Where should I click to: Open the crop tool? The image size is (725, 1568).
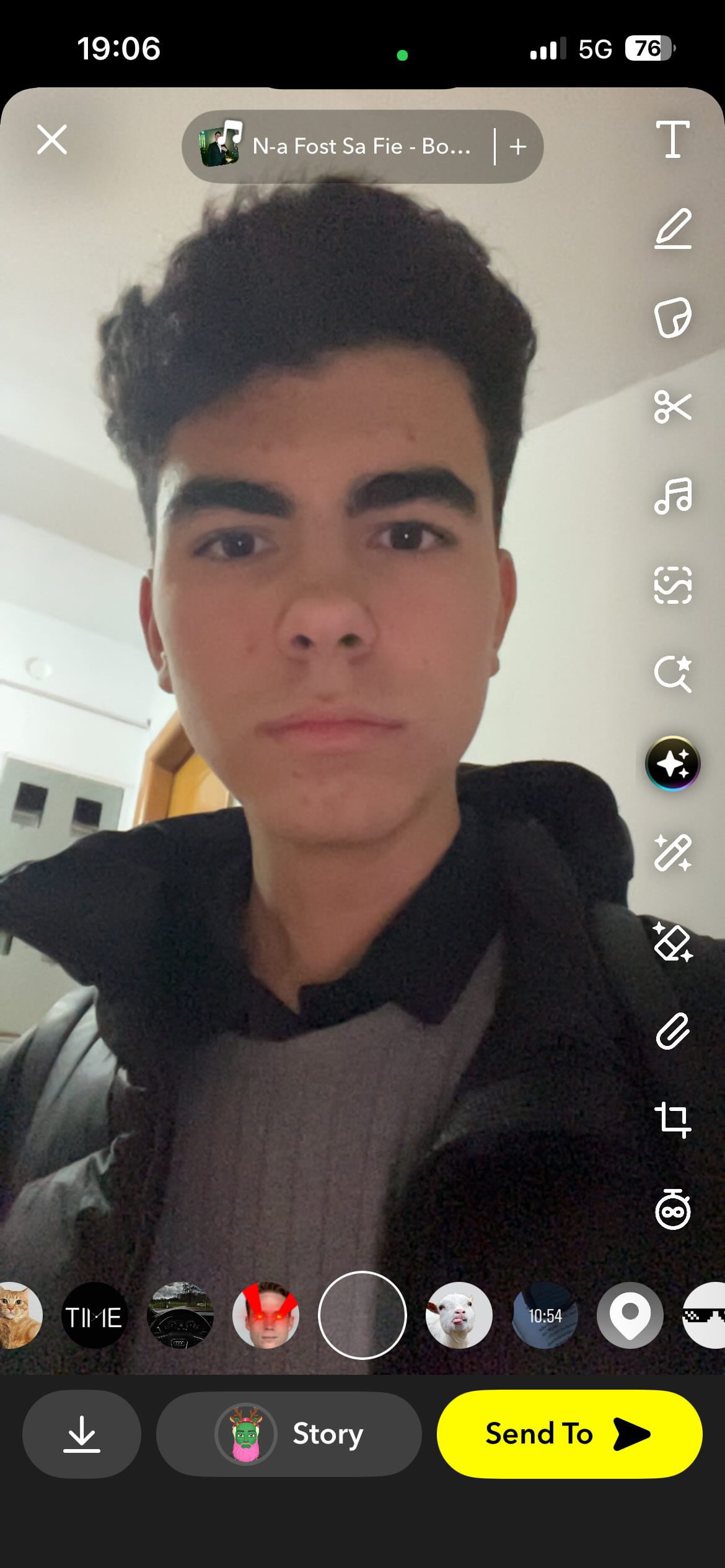[x=673, y=1120]
